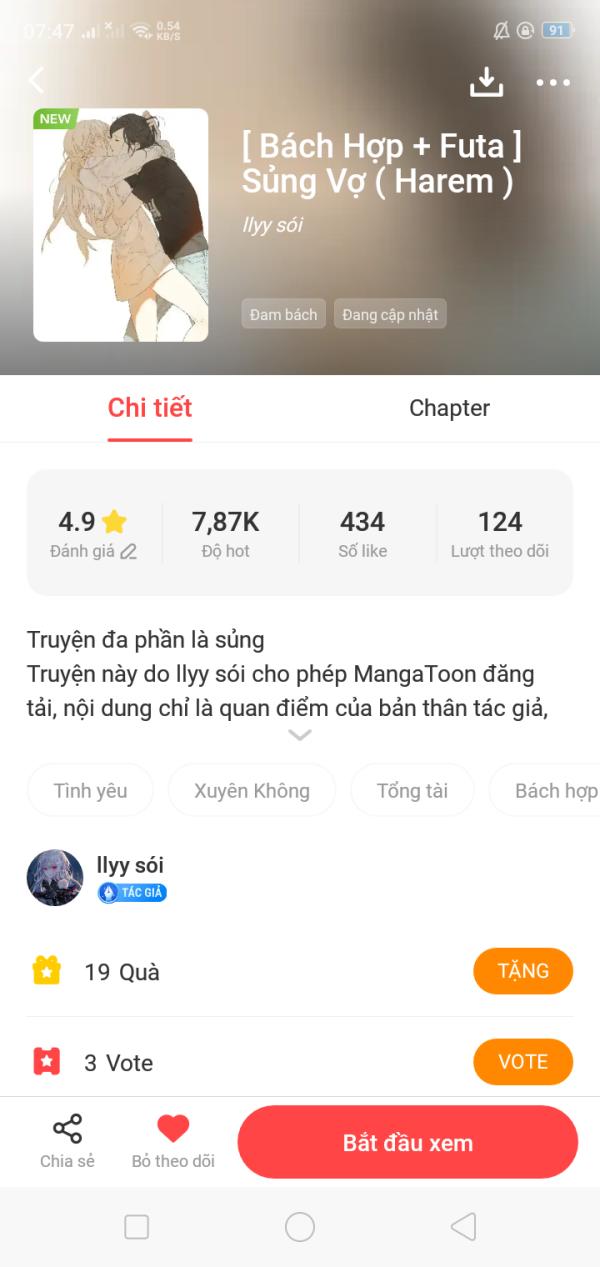
Task: Share this story via Chia sẻ
Action: pos(67,1141)
